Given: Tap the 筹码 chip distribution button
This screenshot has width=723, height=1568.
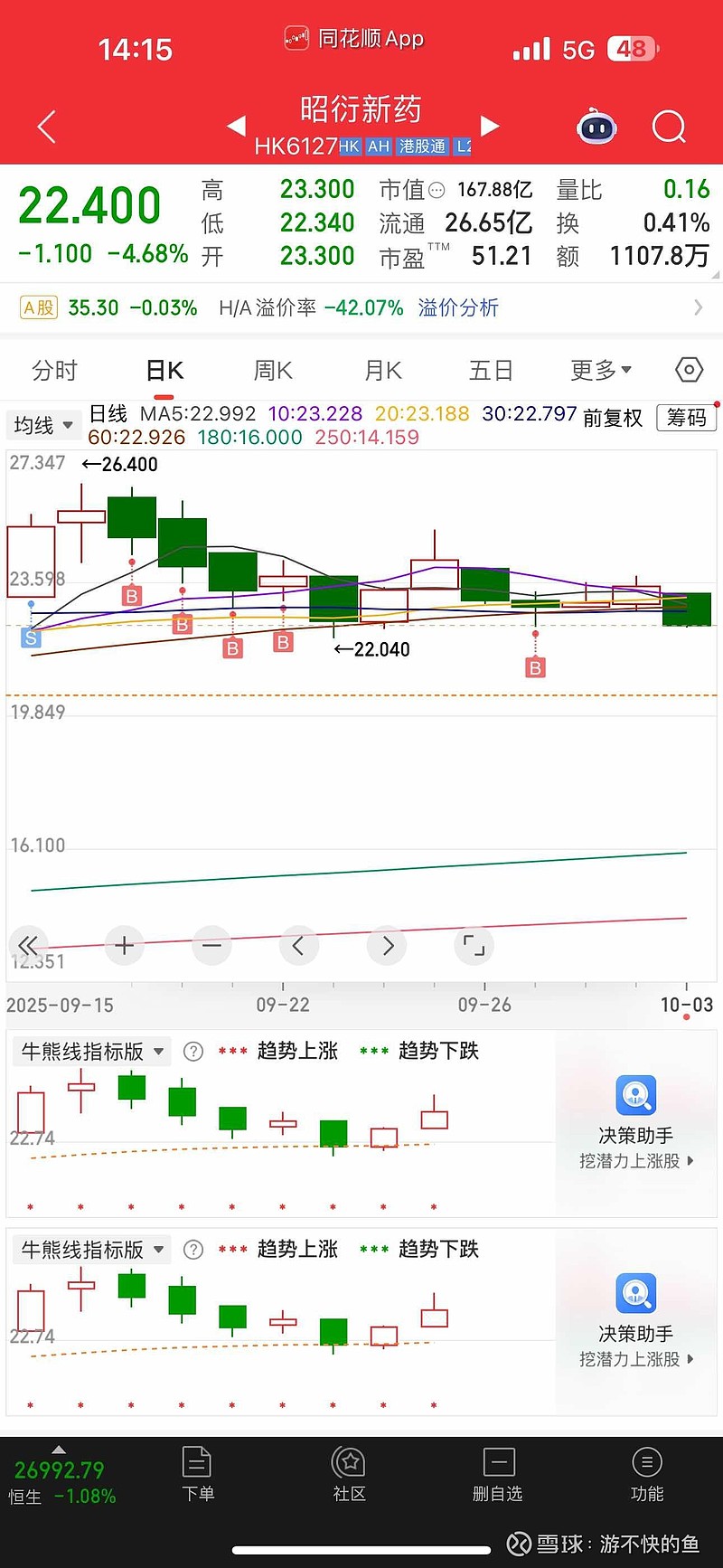Looking at the screenshot, I should [687, 418].
